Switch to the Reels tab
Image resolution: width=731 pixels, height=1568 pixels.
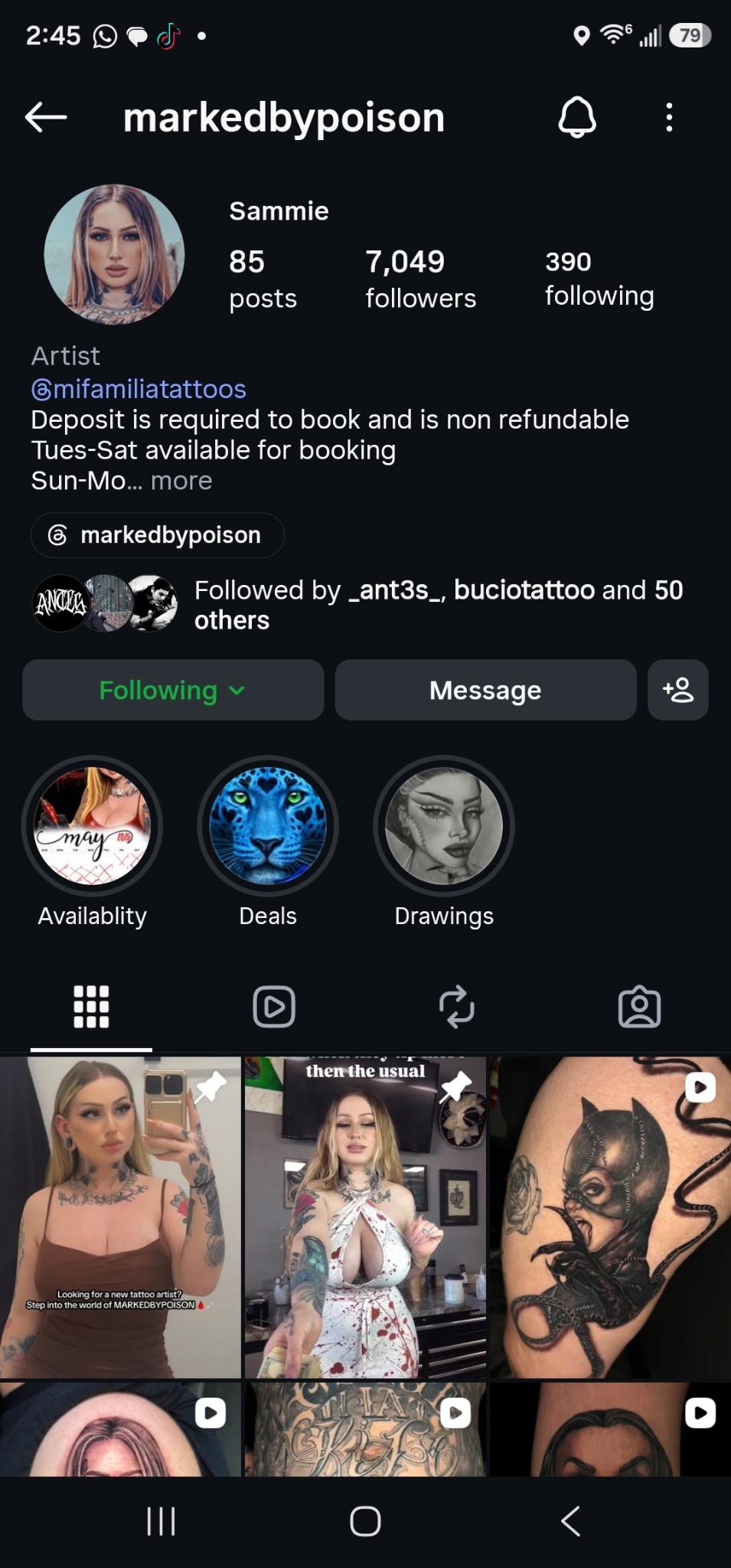pos(274,1007)
